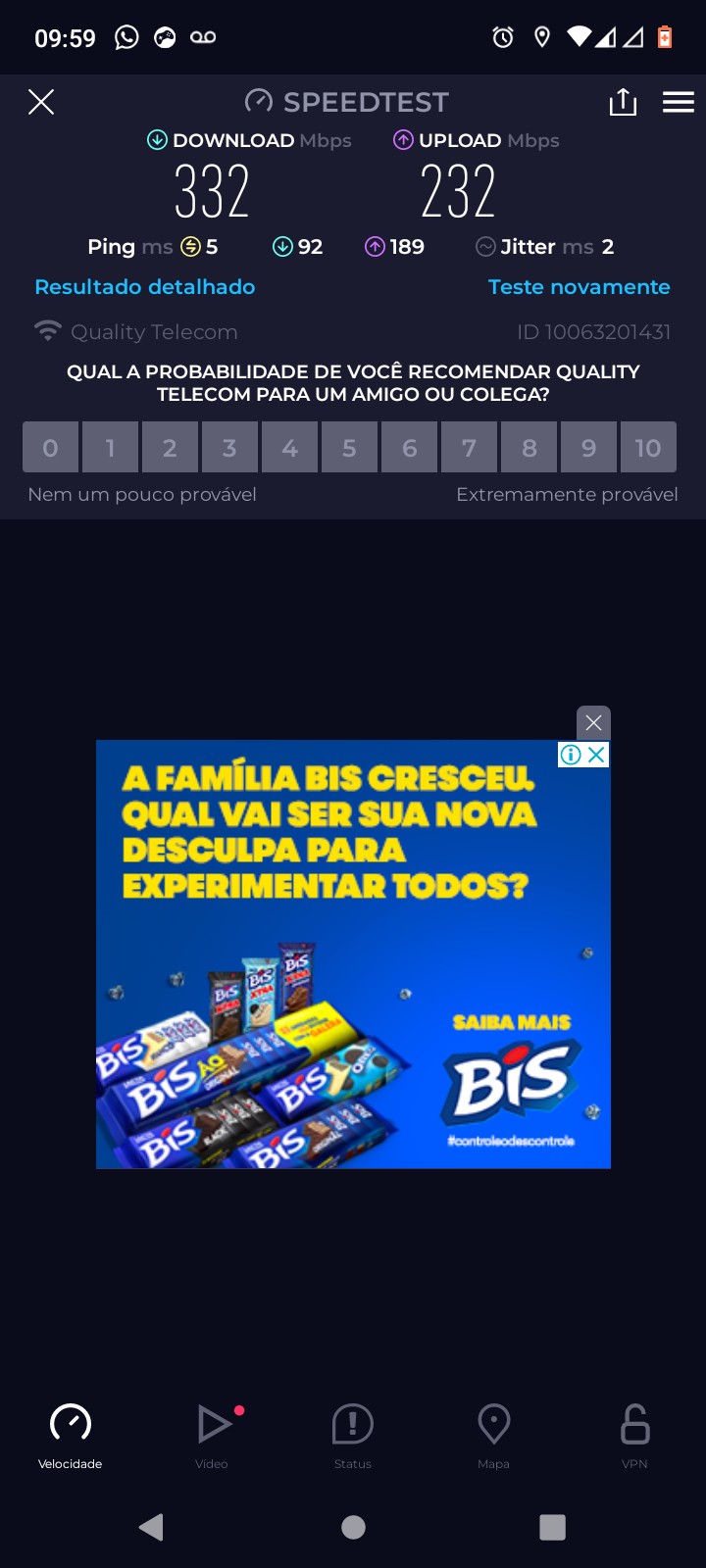706x1568 pixels.
Task: Go to the VPN tab
Action: [x=634, y=1434]
